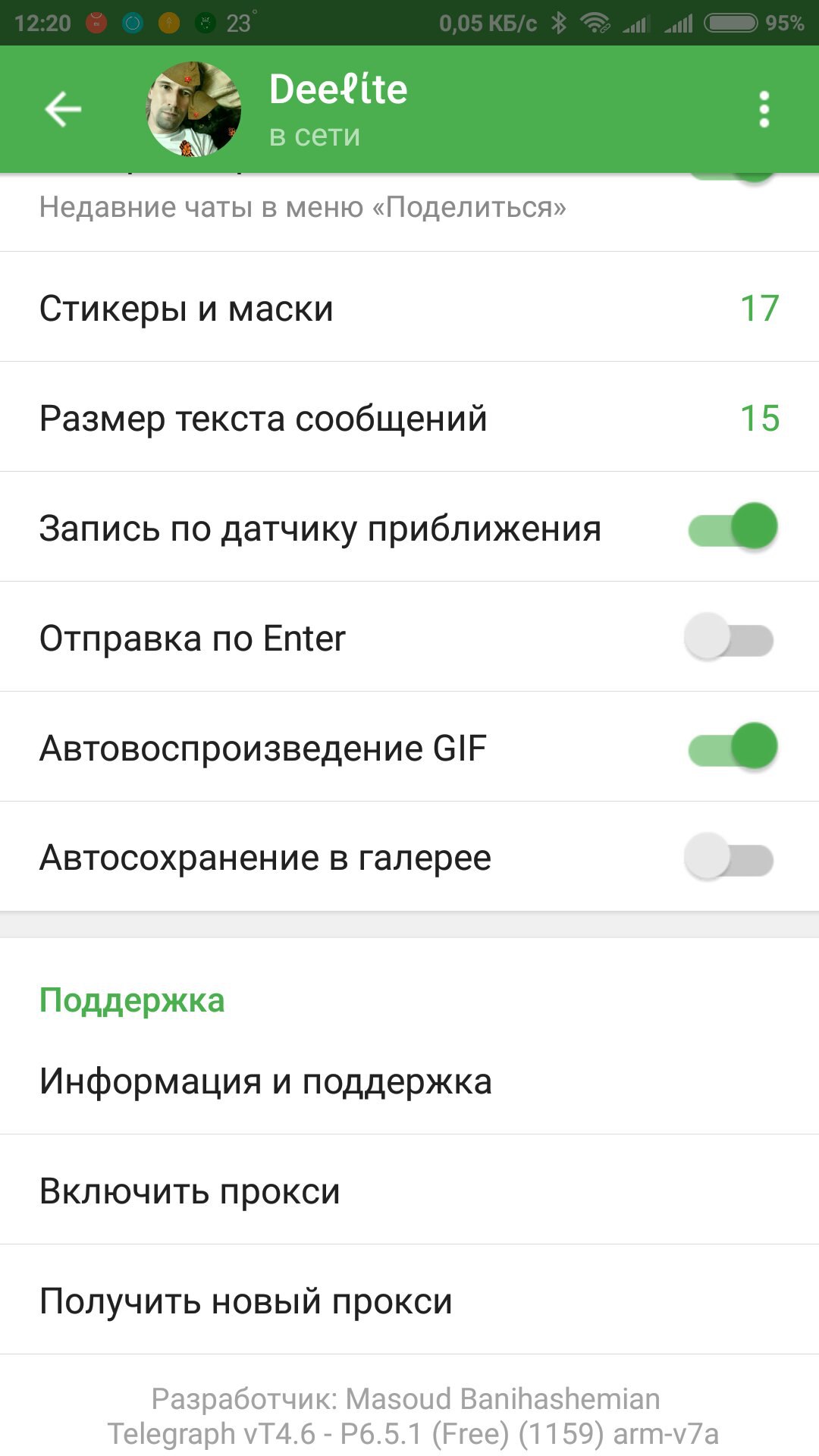Disable Запись по датчику приближения
Image resolution: width=819 pixels, height=1456 pixels.
pos(733,527)
